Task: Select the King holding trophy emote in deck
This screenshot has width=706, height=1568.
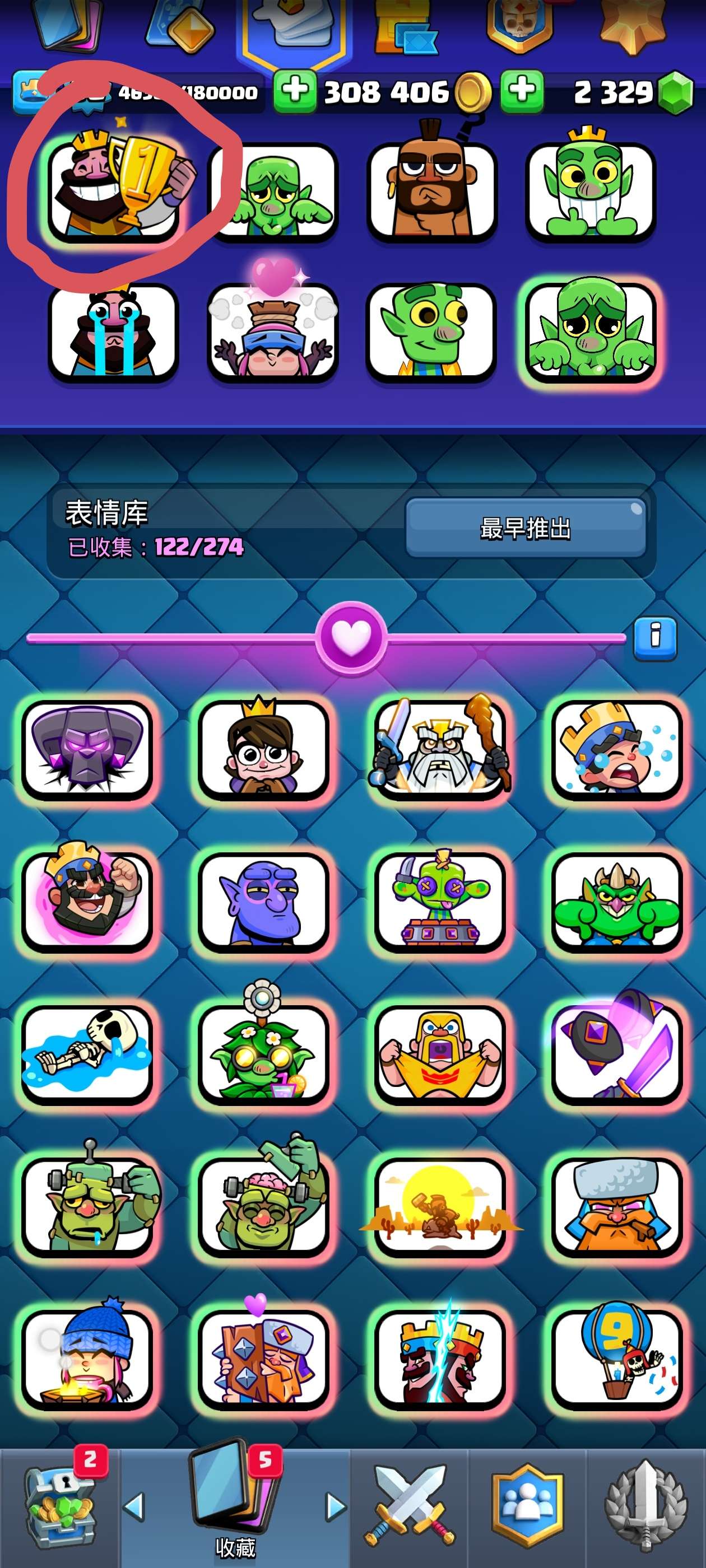Action: [x=114, y=190]
